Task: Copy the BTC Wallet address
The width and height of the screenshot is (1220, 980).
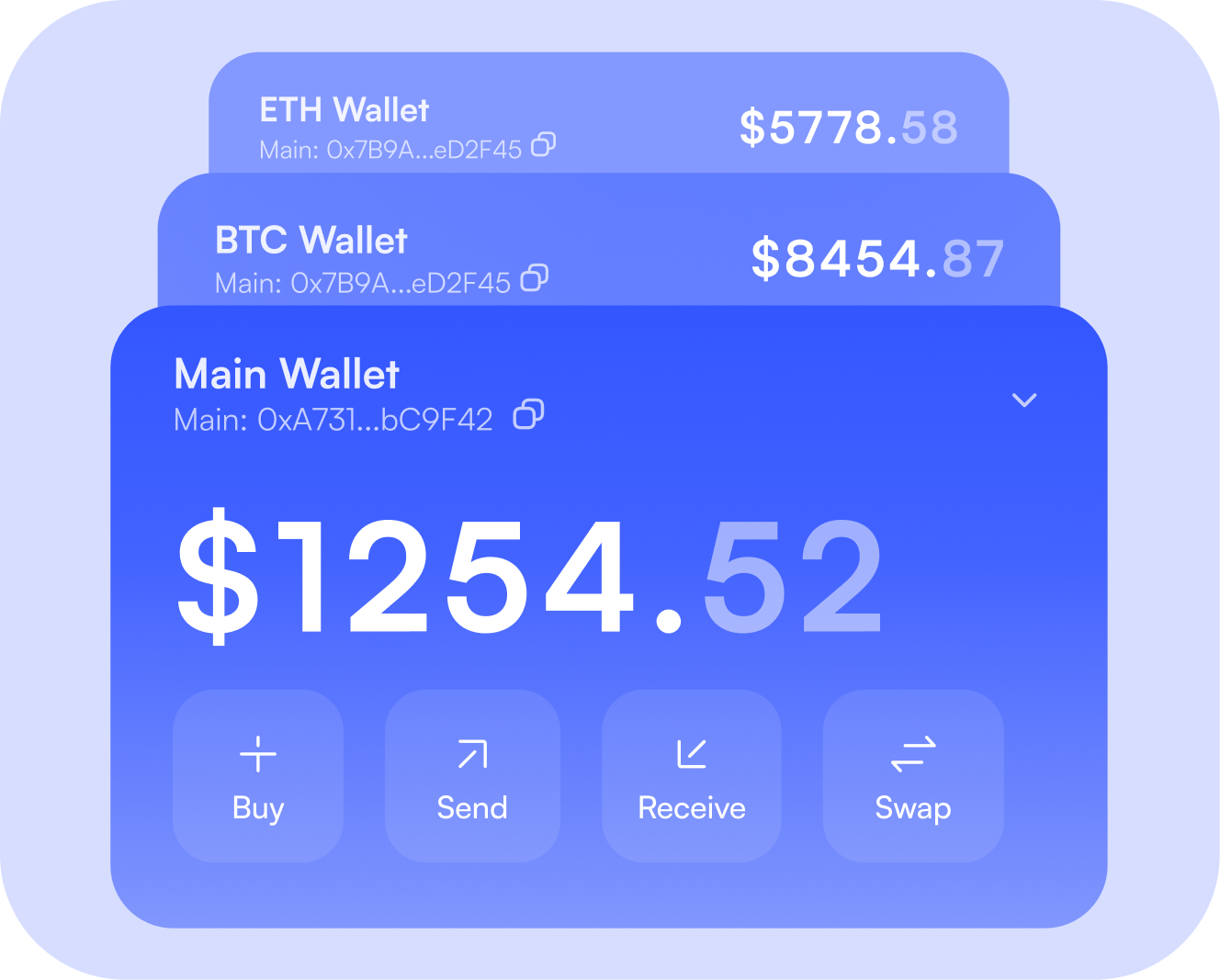Action: [x=535, y=277]
